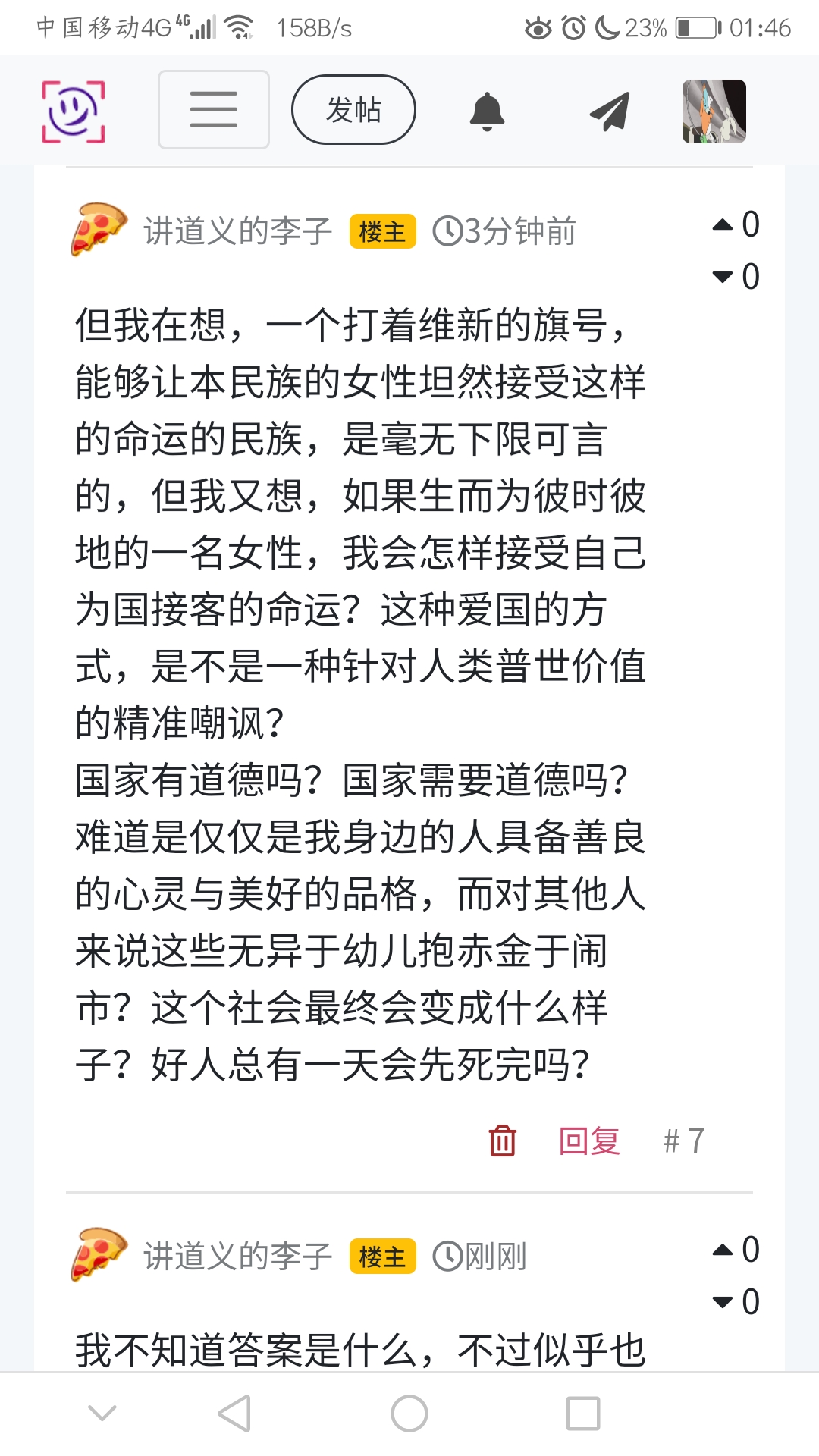Open 讲道义的李子 profile from 3分钟前 reply

tap(237, 231)
